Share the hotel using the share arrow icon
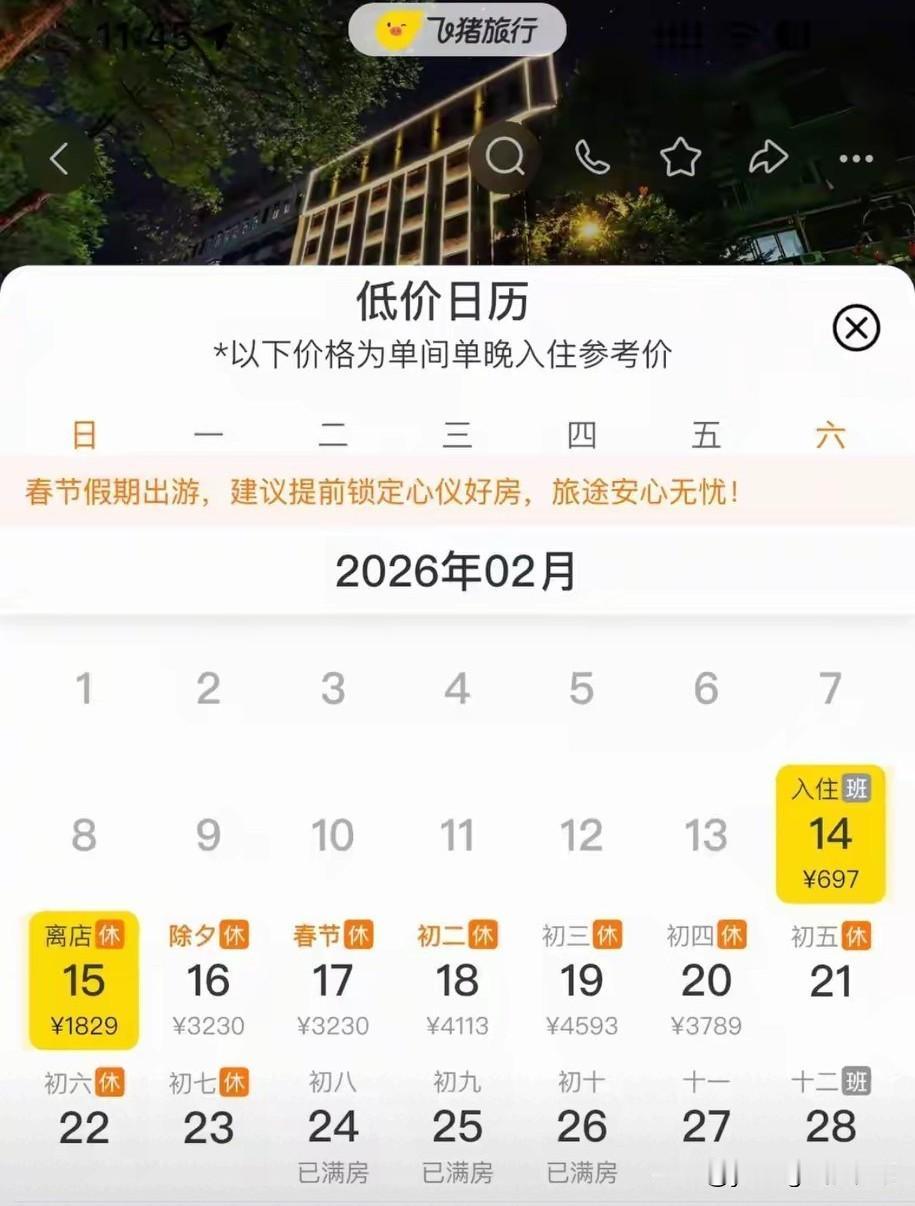915x1206 pixels. point(768,157)
